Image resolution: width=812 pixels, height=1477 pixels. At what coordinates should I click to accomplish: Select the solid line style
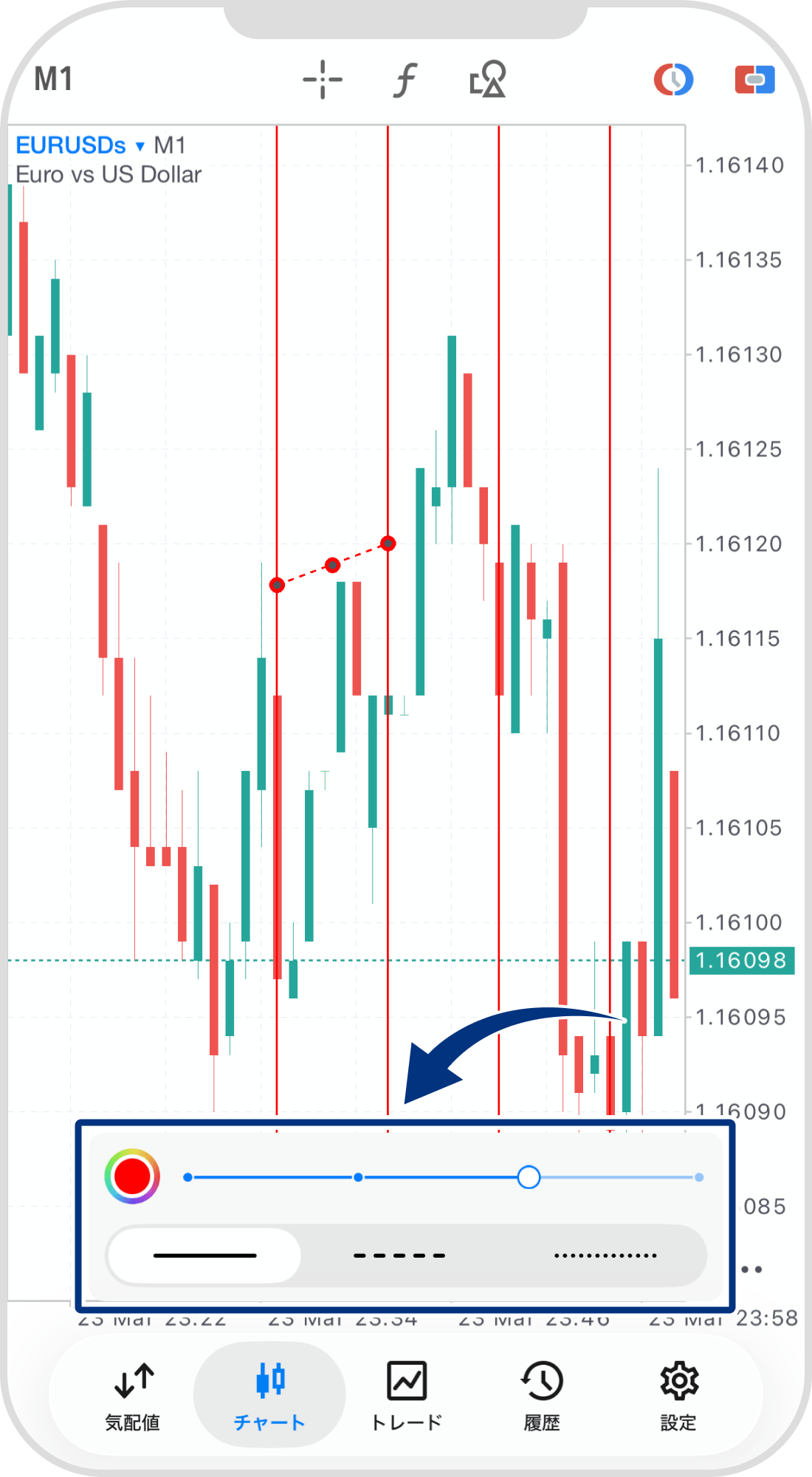click(x=204, y=1255)
